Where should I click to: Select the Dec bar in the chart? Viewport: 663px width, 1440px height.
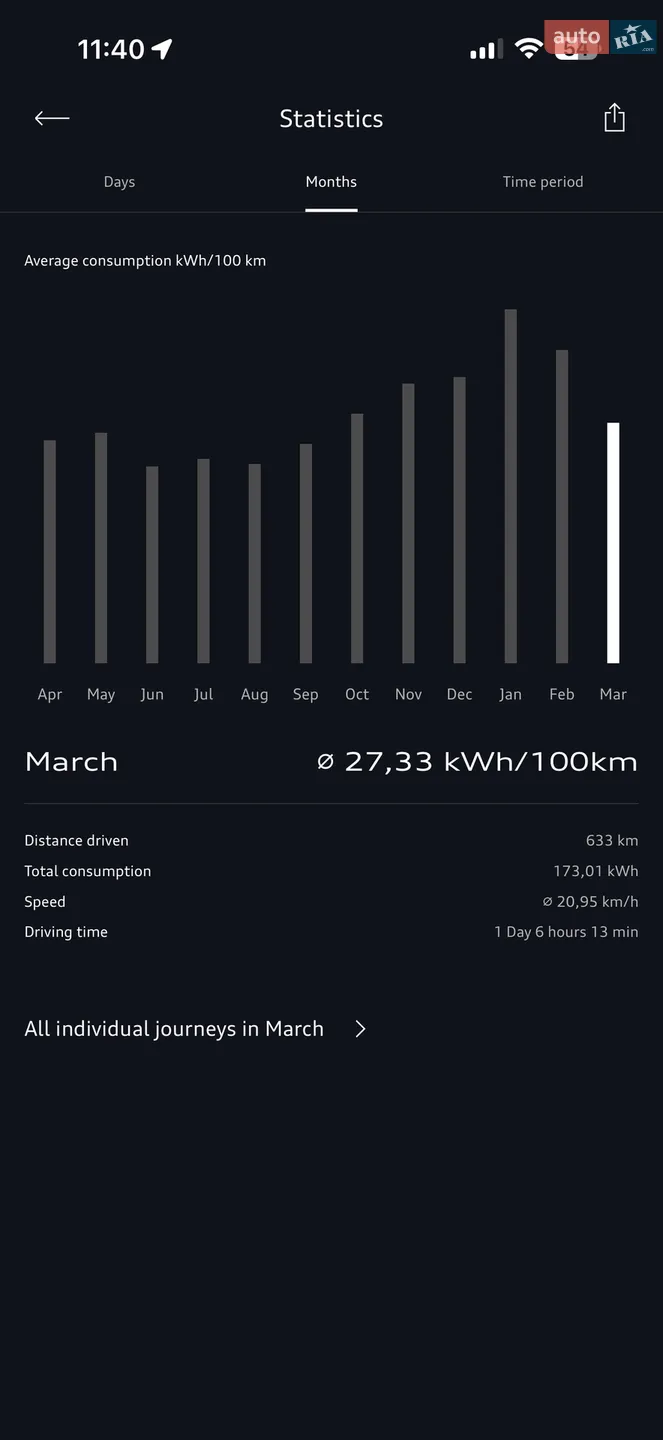pos(460,520)
